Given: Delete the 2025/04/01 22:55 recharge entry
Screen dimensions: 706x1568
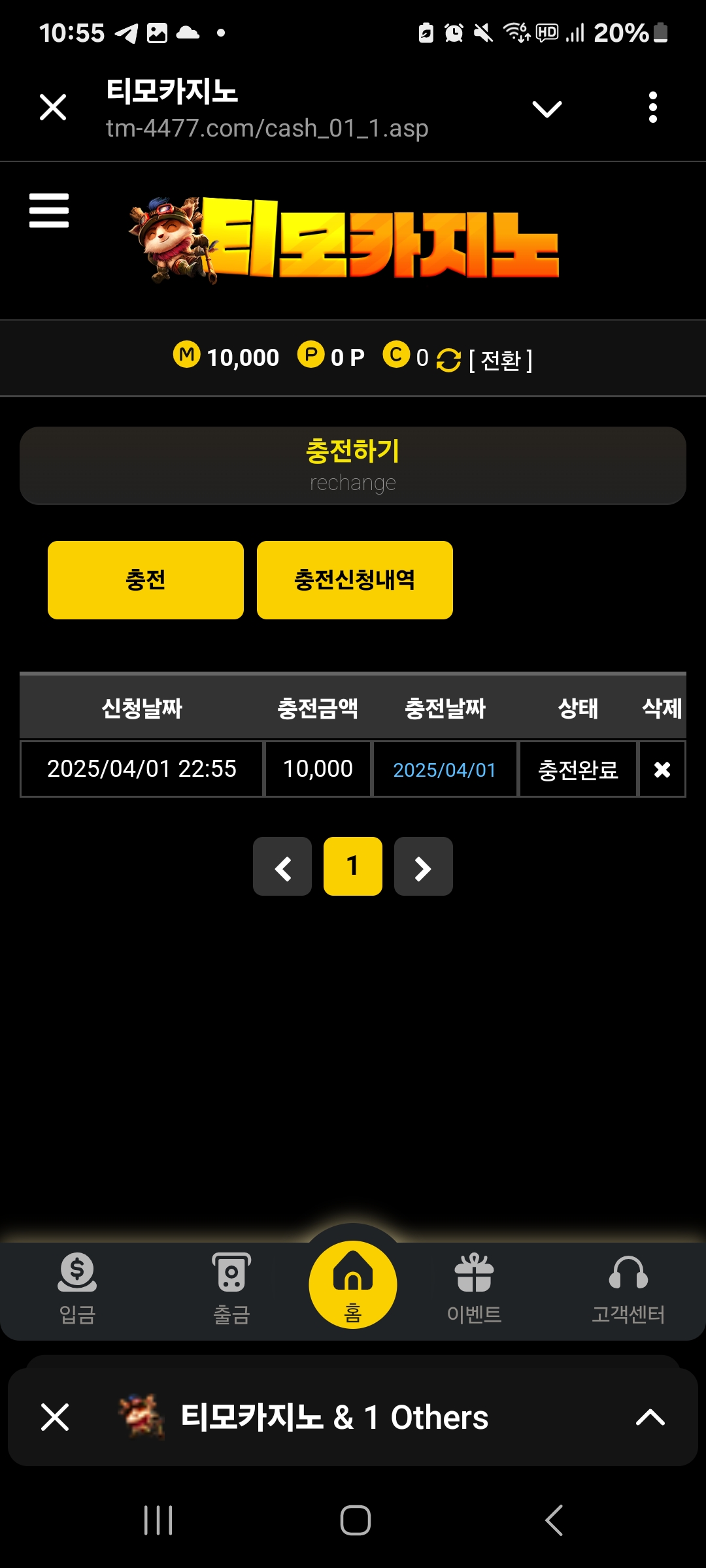Looking at the screenshot, I should 662,770.
